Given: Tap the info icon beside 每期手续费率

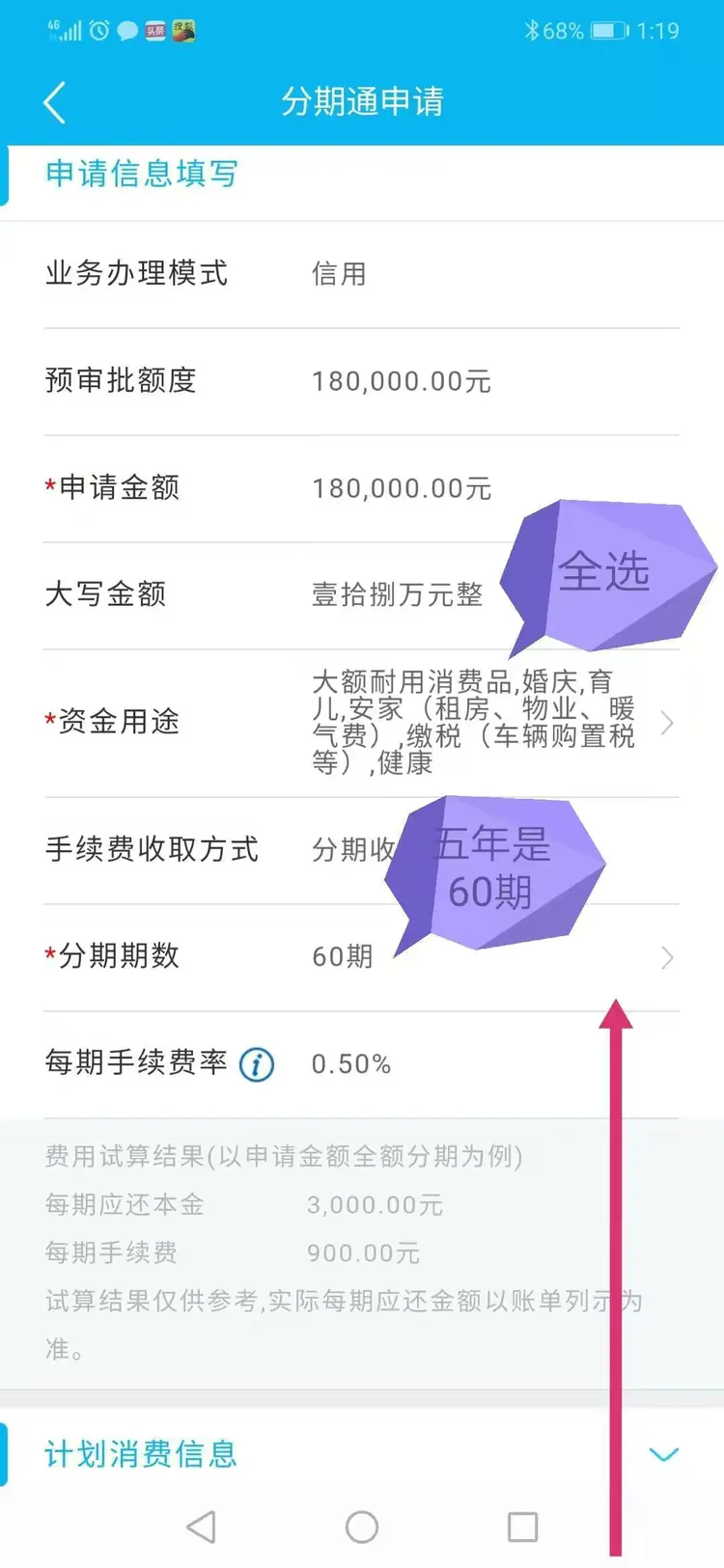Looking at the screenshot, I should (257, 1064).
